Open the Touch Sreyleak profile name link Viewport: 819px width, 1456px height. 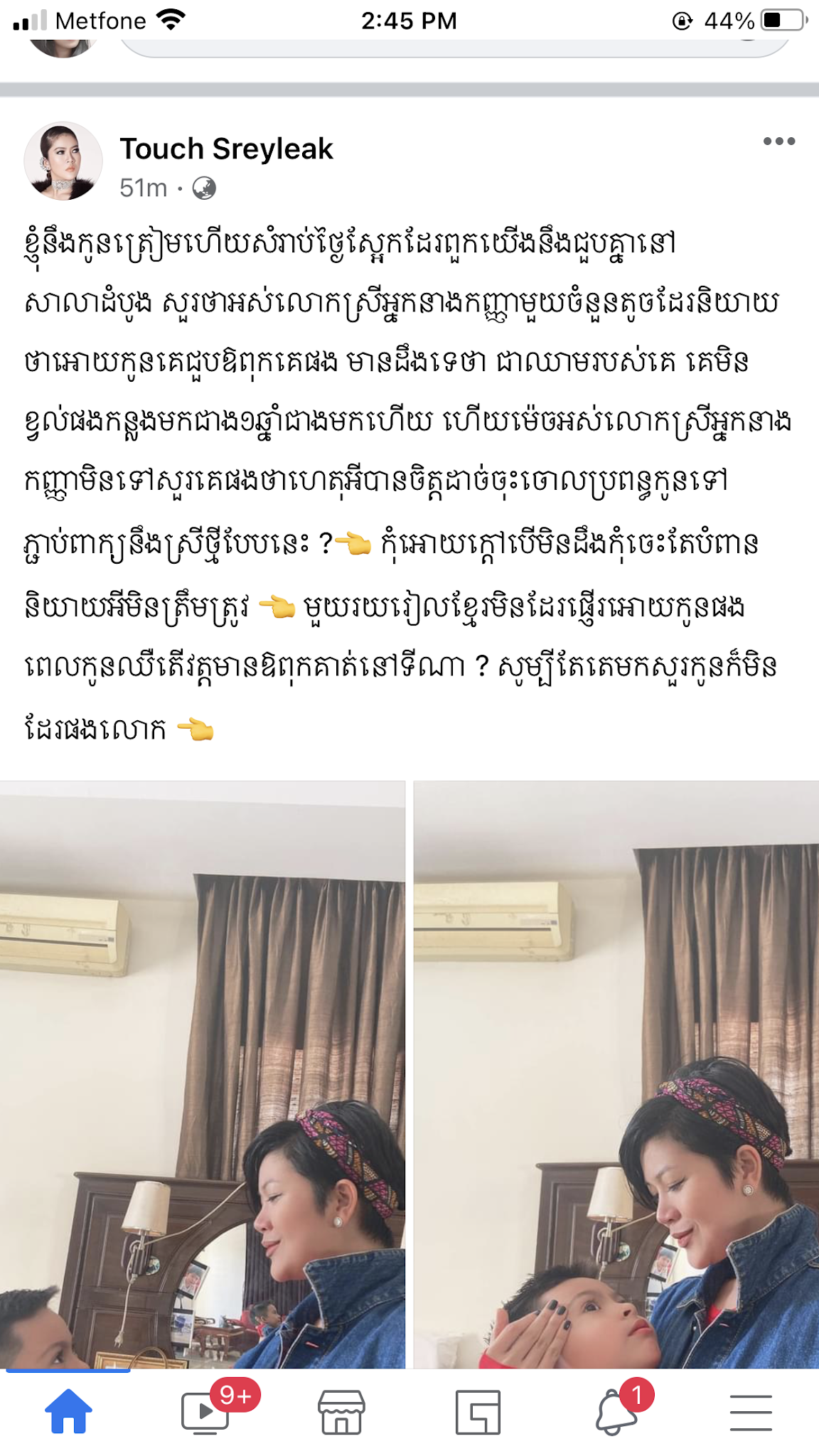click(226, 149)
